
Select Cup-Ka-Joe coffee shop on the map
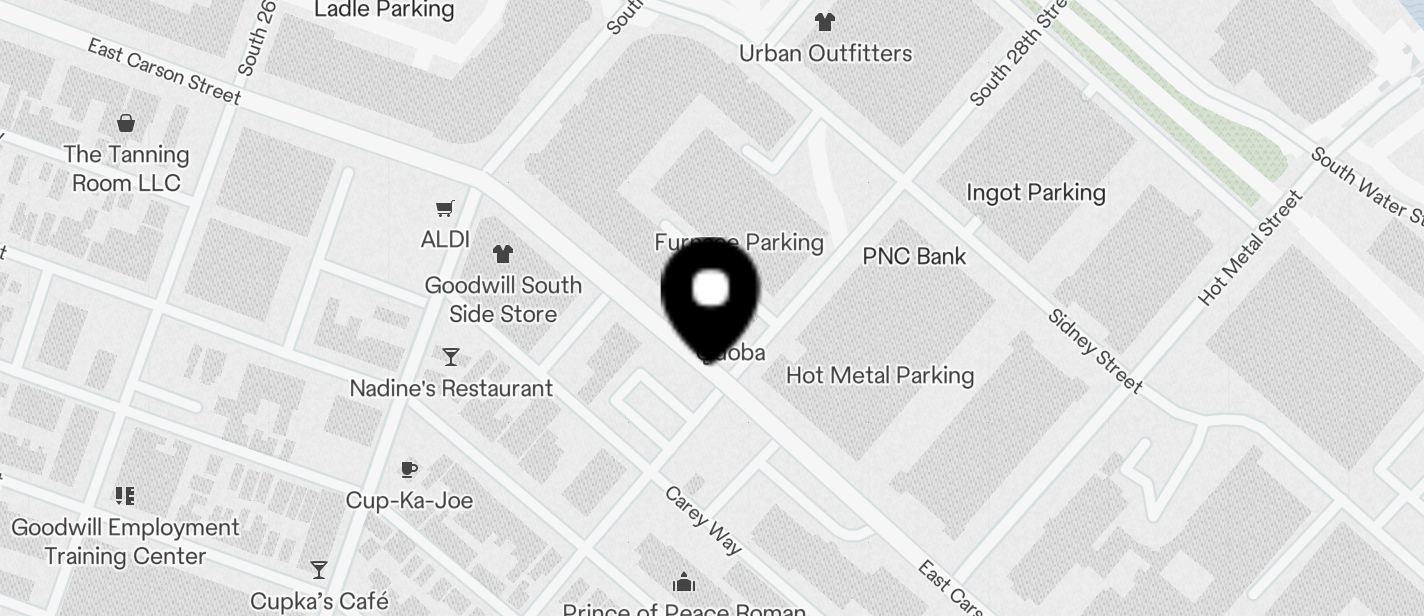tap(408, 469)
